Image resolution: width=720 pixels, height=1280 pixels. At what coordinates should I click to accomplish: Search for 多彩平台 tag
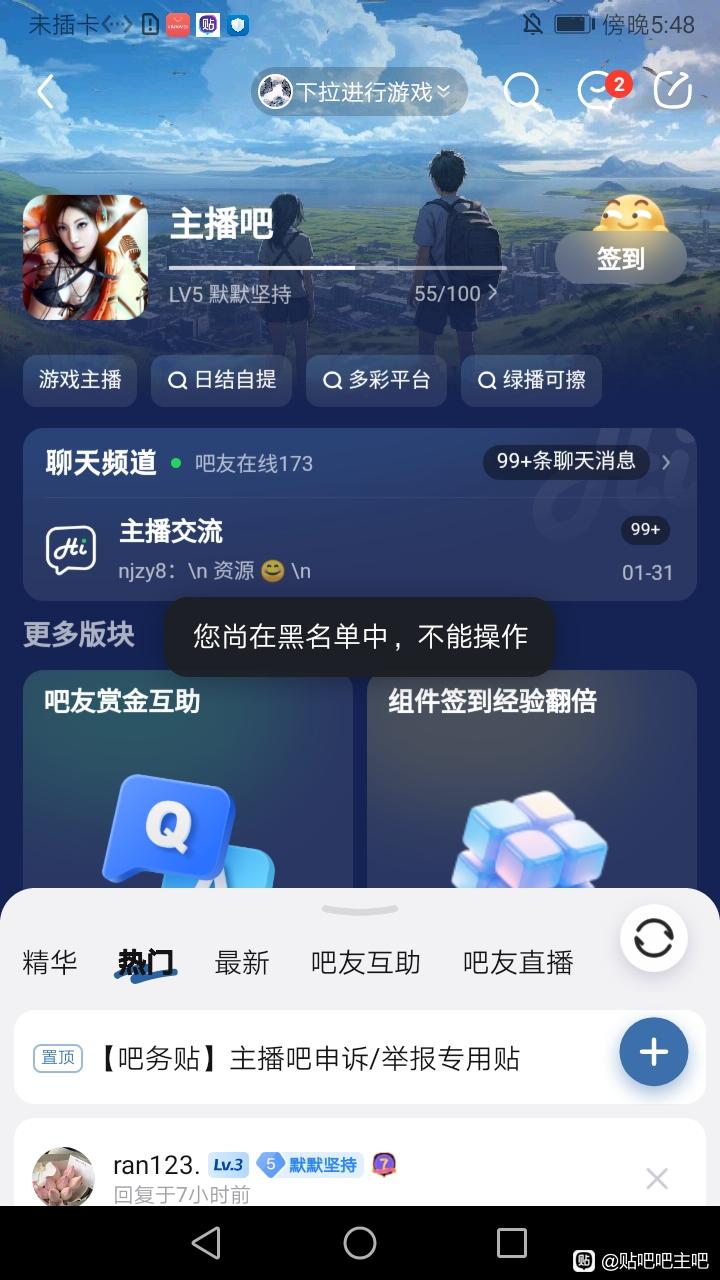coord(376,380)
